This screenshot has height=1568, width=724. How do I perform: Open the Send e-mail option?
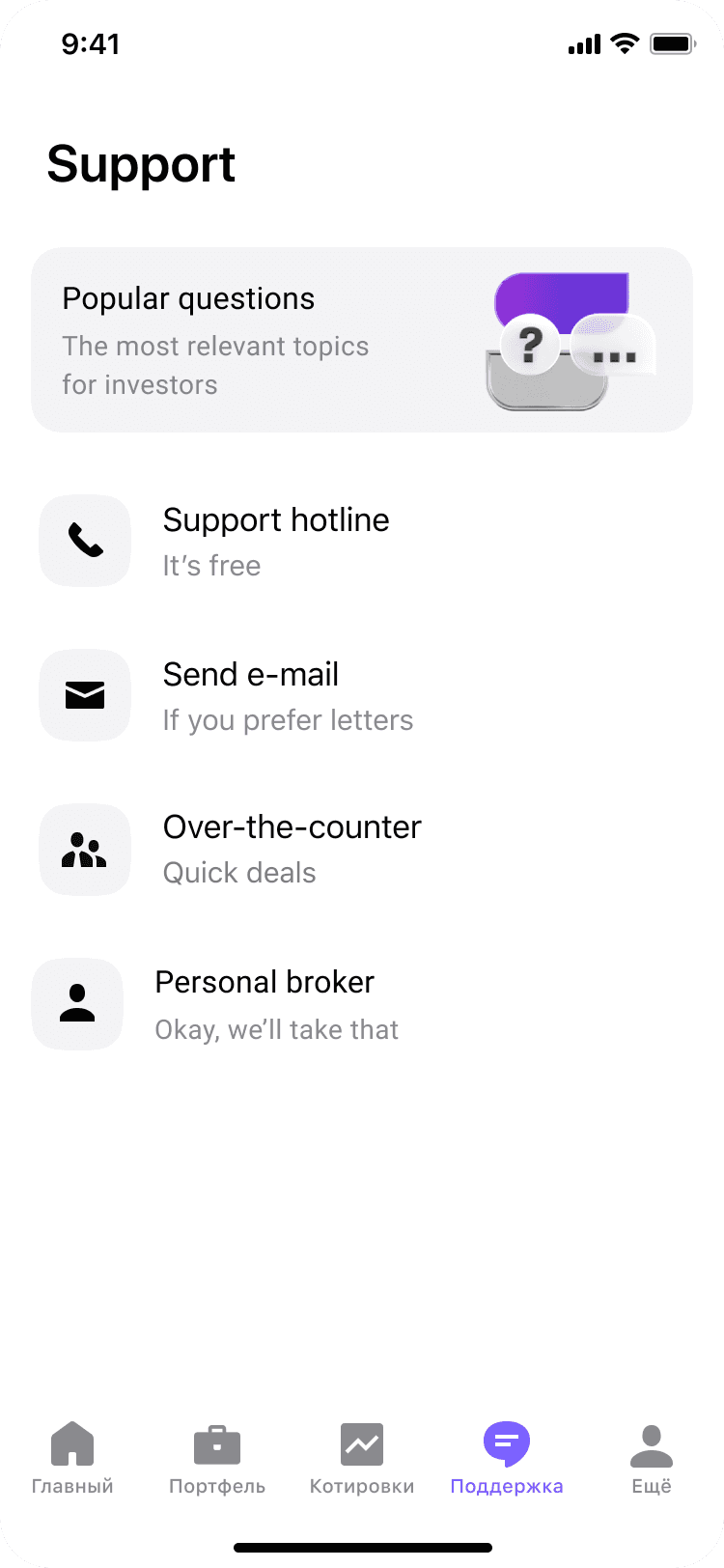[362, 695]
